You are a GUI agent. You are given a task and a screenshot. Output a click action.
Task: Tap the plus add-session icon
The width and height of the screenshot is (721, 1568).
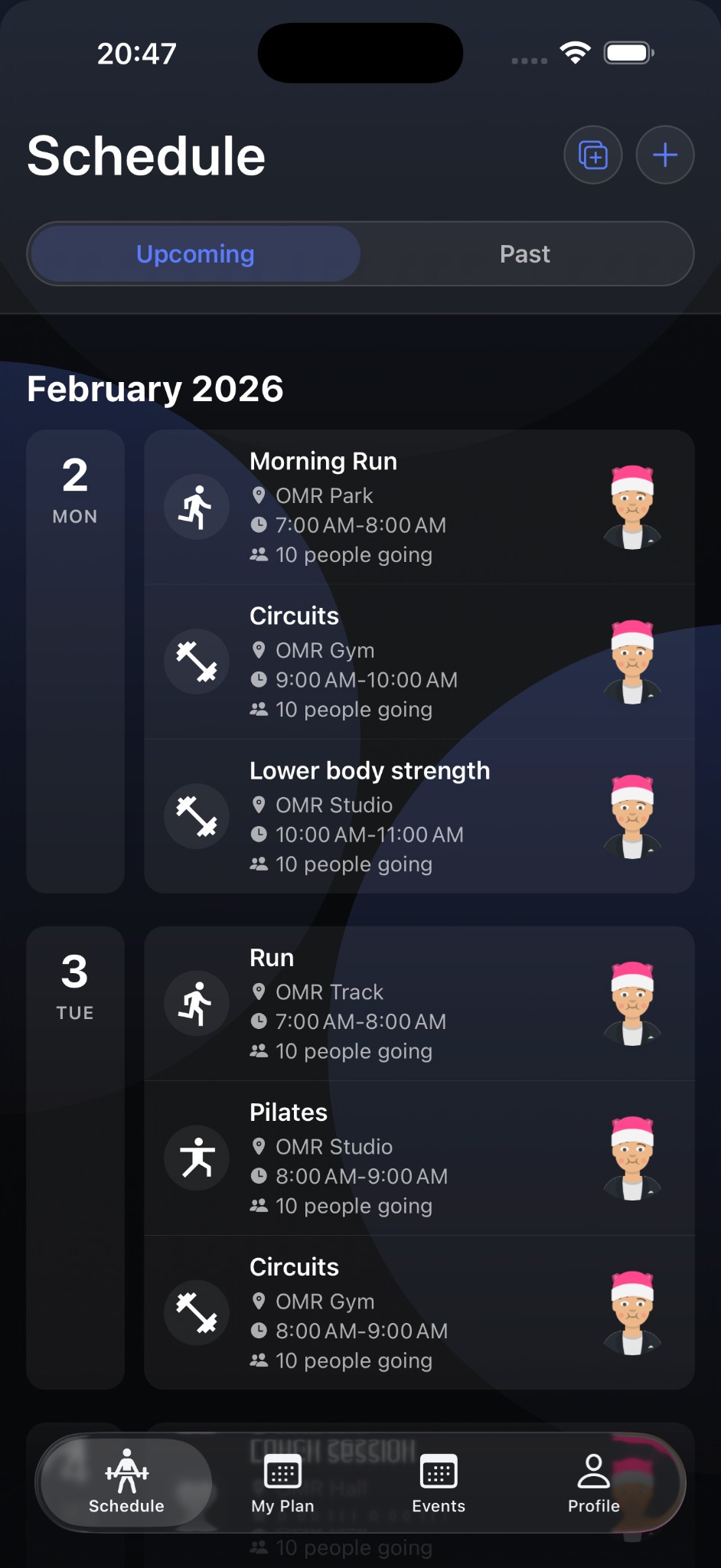(665, 155)
